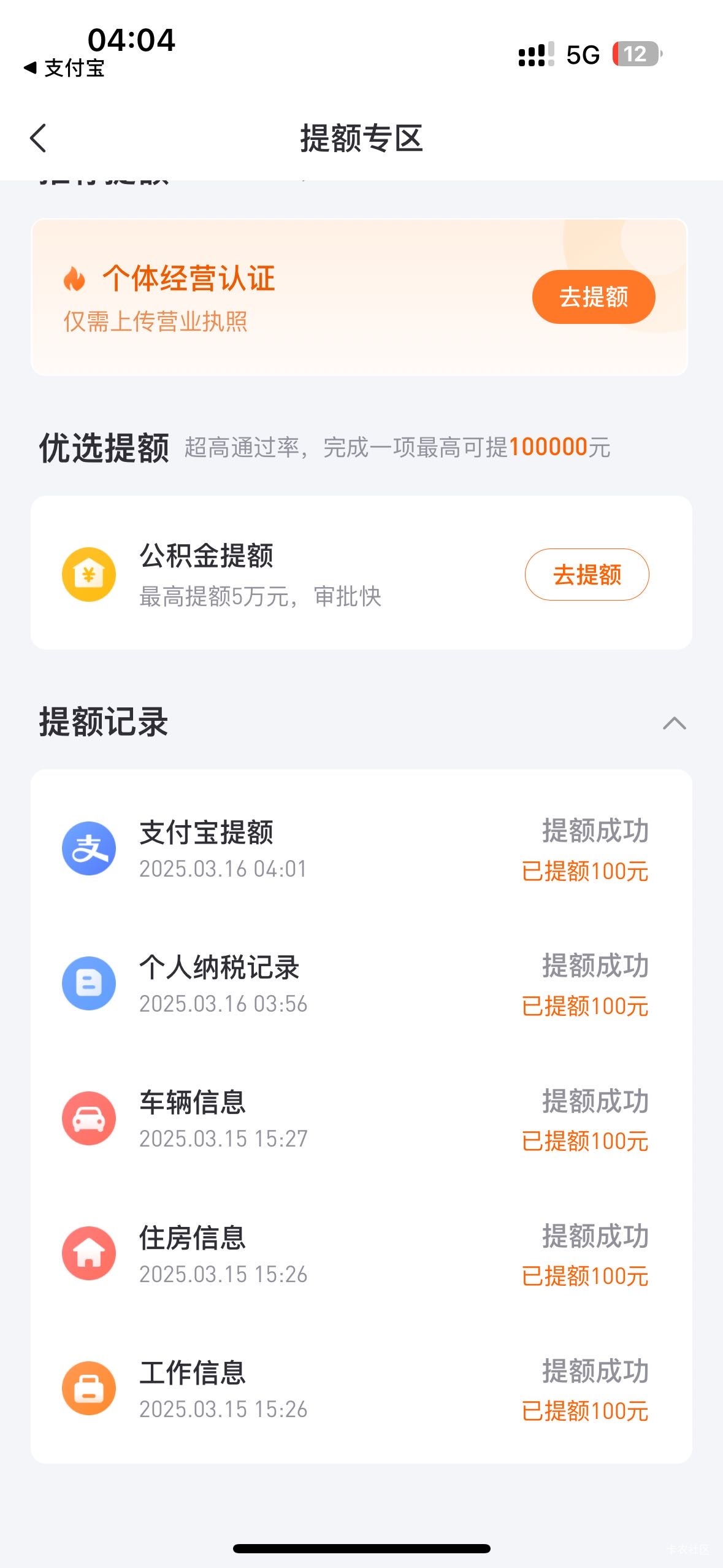The height and width of the screenshot is (1568, 723).
Task: Go back using the top-left arrow
Action: pyautogui.click(x=38, y=138)
